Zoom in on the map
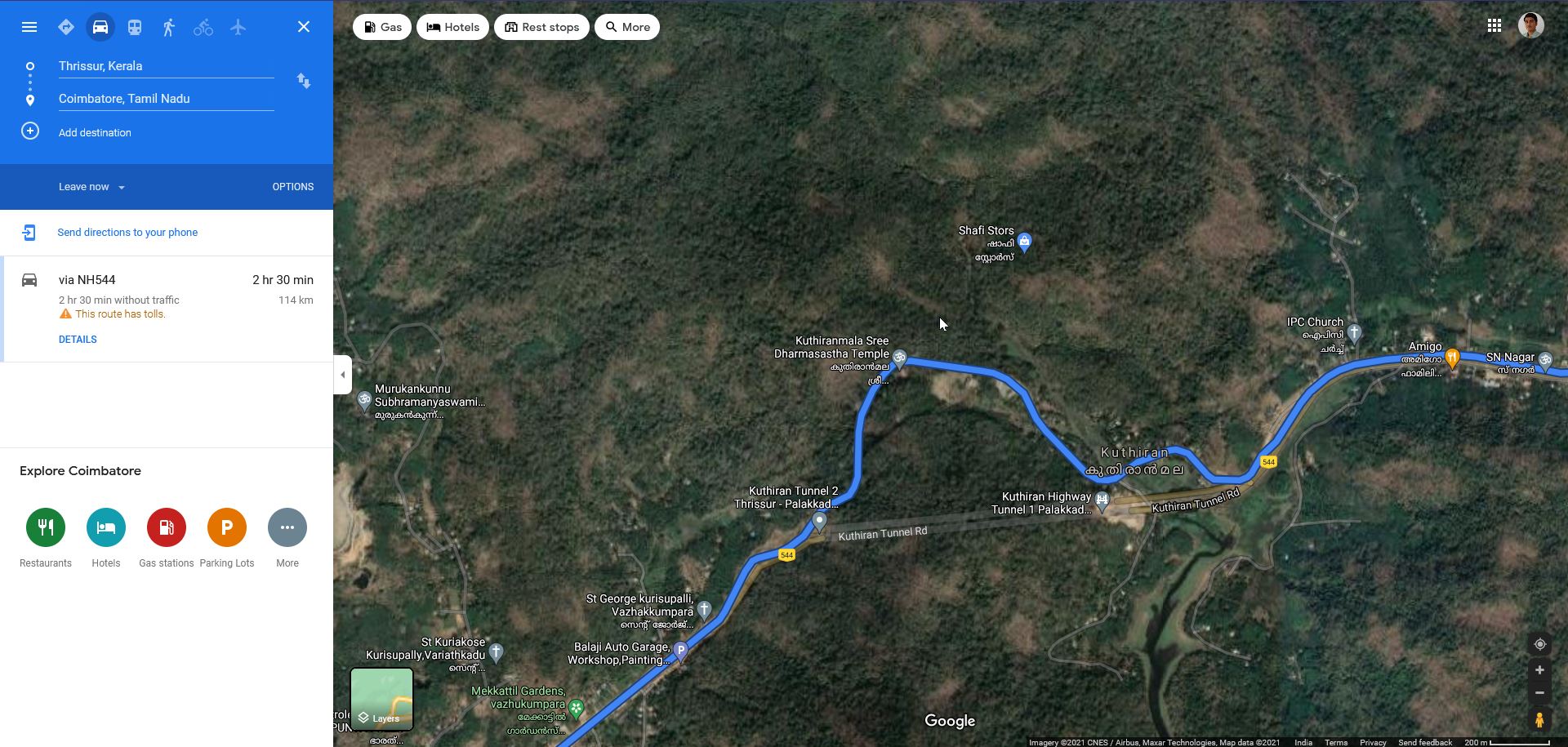The width and height of the screenshot is (1568, 747). [1539, 670]
